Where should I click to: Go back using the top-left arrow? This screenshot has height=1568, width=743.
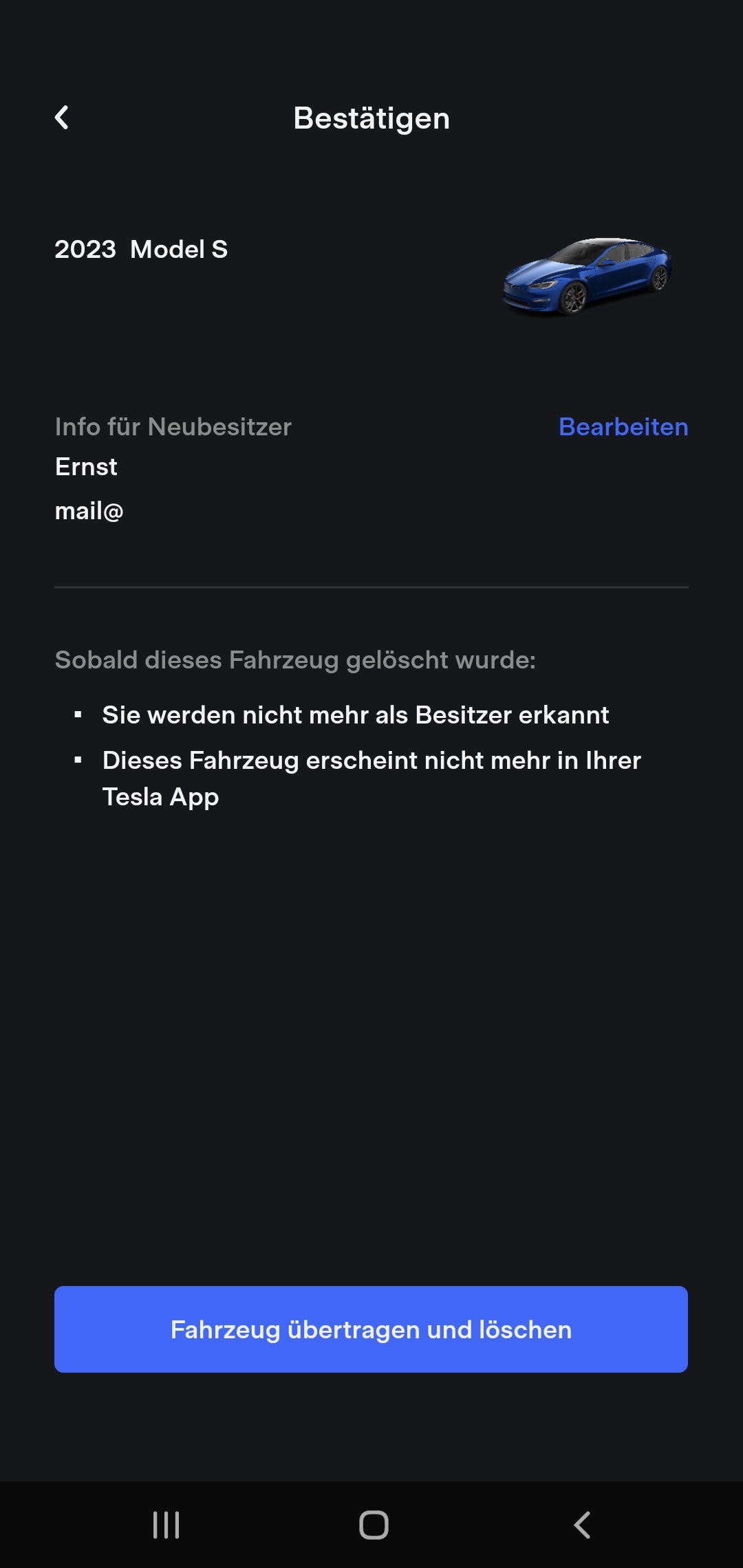[62, 118]
